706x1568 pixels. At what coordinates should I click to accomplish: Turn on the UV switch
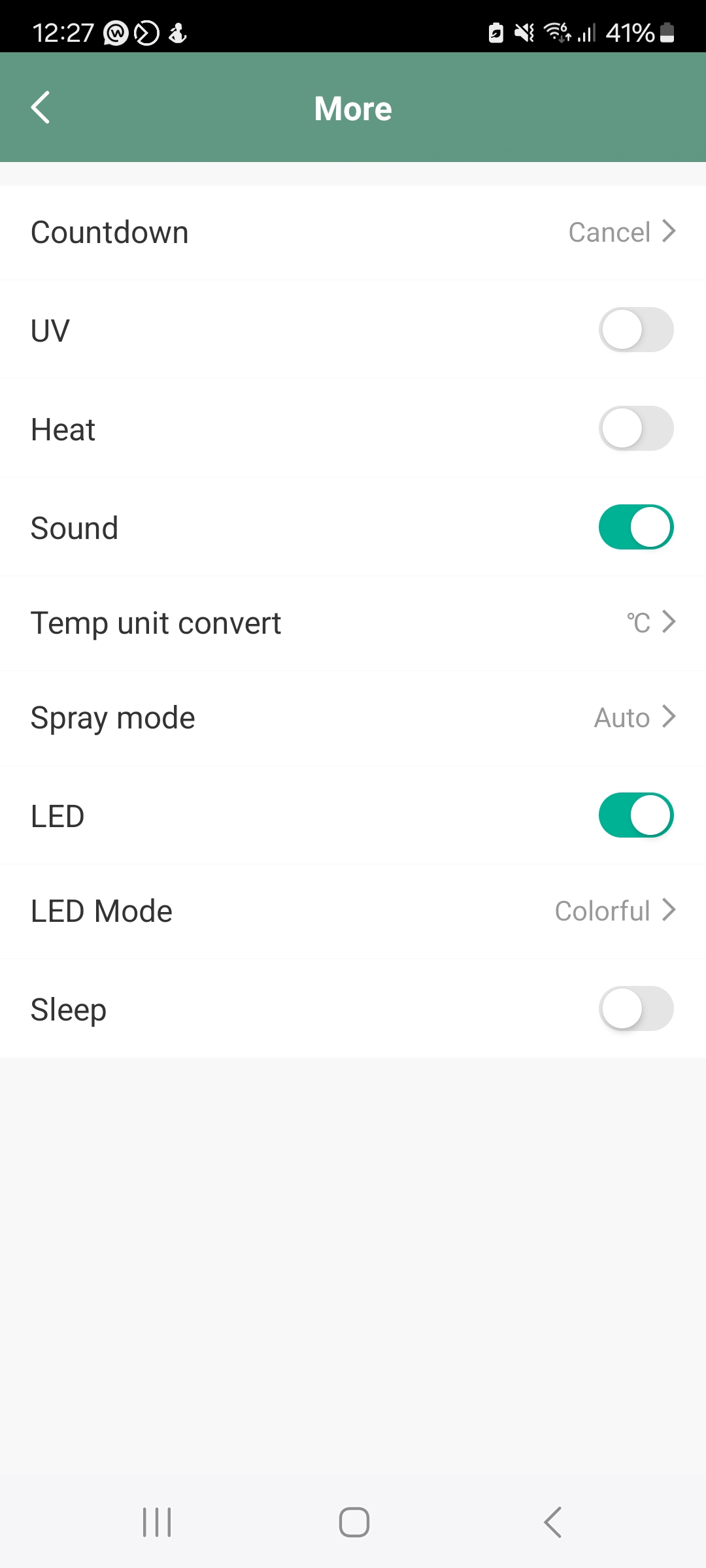click(x=635, y=330)
